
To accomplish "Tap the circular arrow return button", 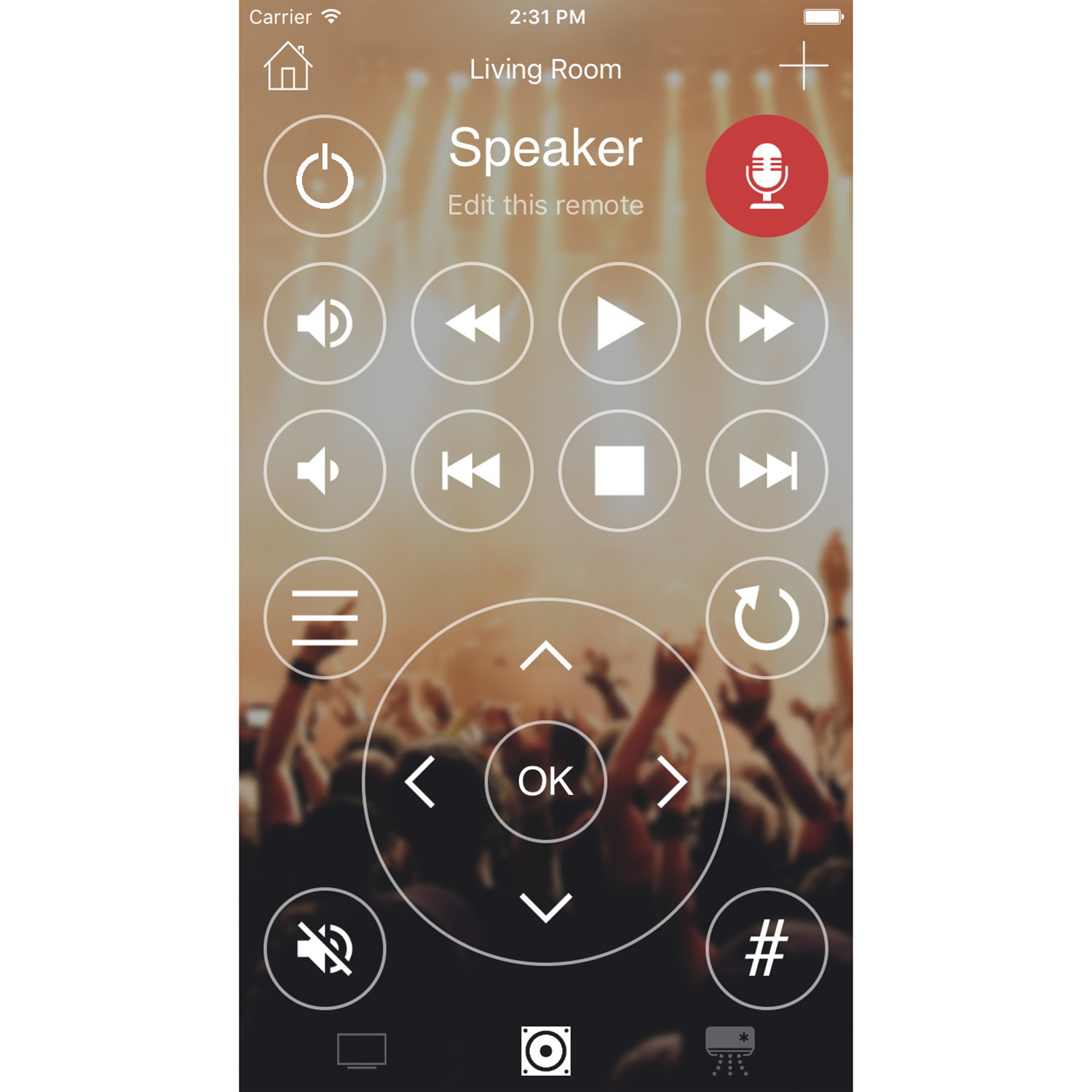I will 766,617.
